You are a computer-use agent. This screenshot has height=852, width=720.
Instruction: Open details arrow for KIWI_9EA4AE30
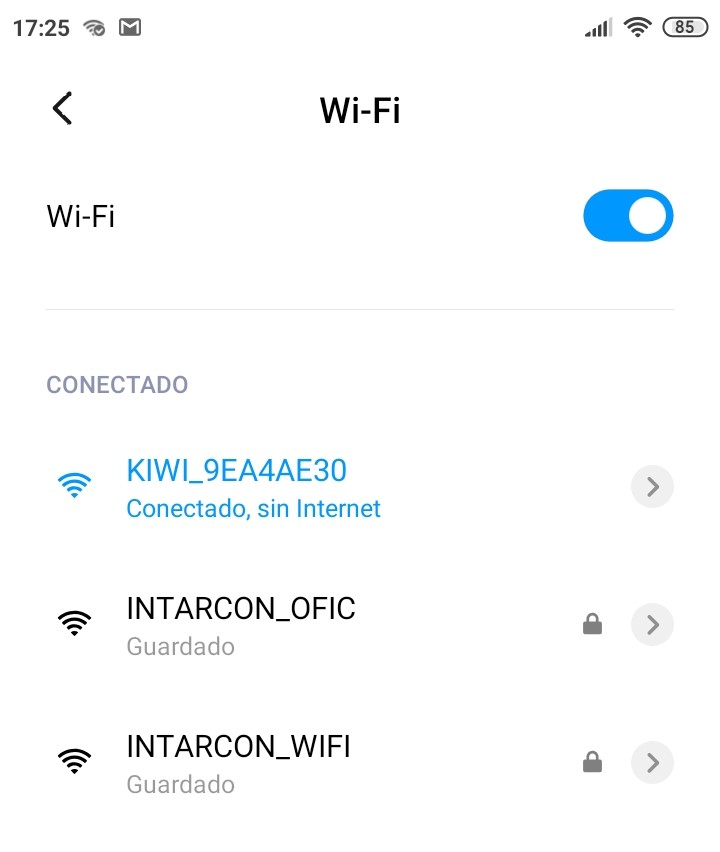652,487
